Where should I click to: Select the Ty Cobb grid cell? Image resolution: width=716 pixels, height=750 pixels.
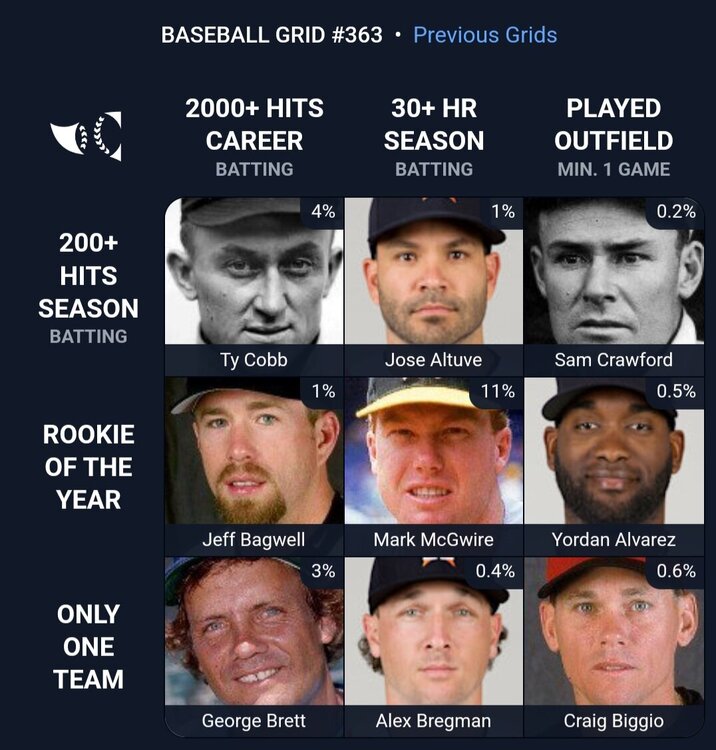click(x=254, y=285)
